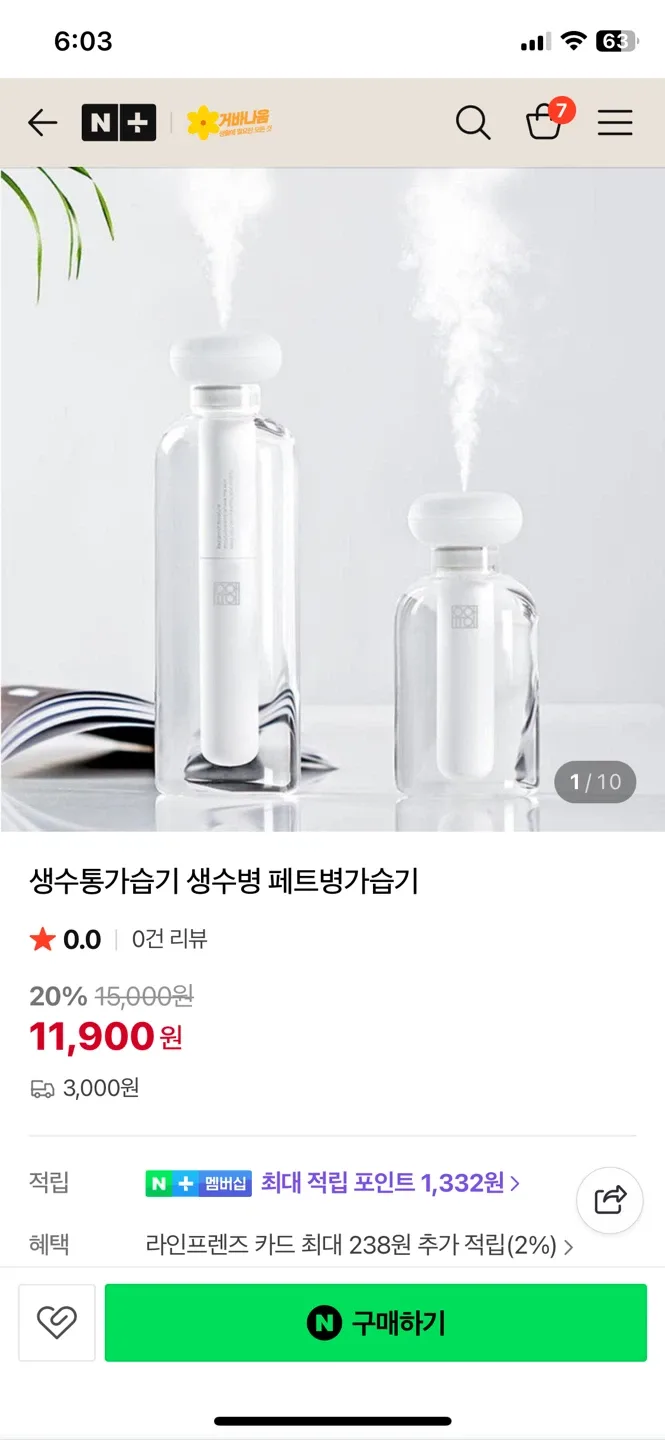
Task: Add product to wishlist with heart icon
Action: tap(57, 1323)
